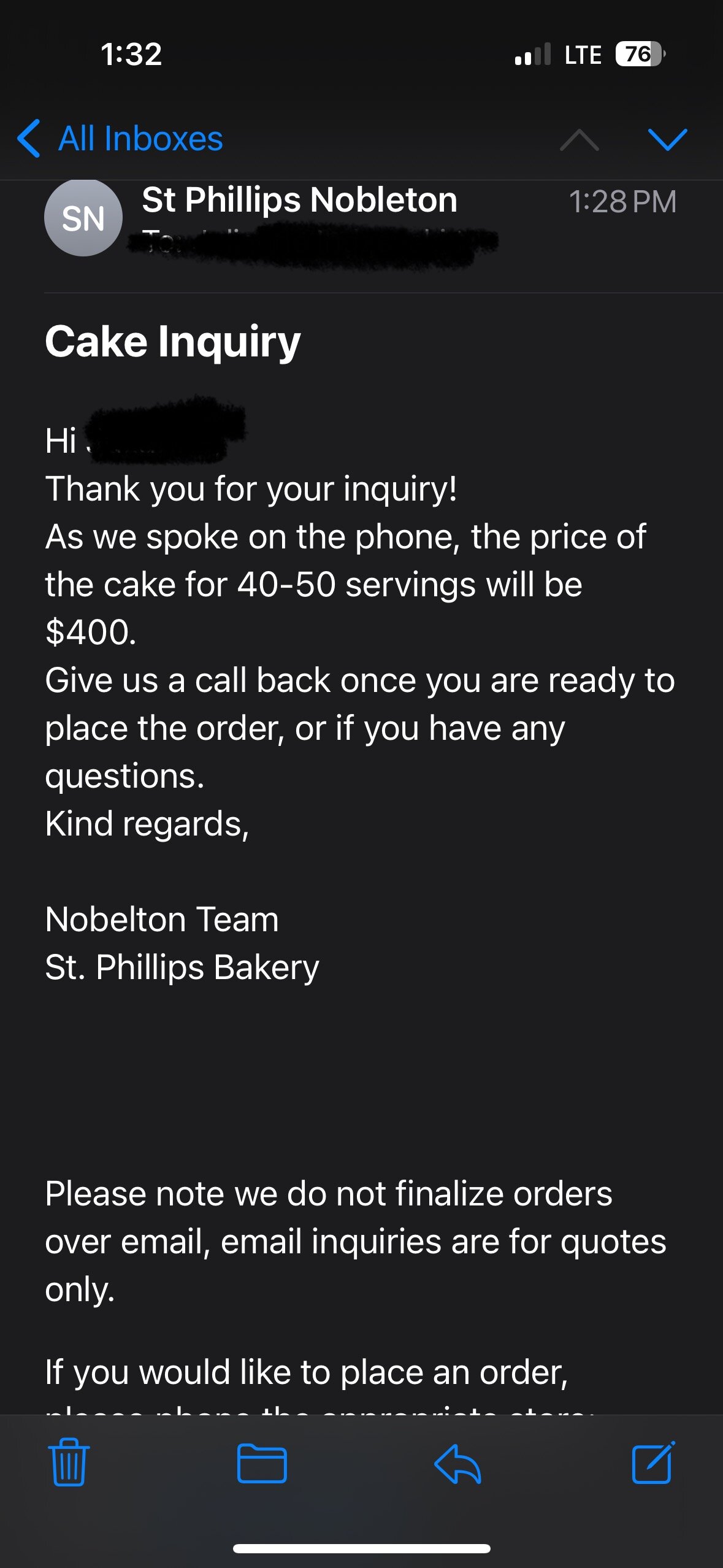Delete this email with trash icon
This screenshot has width=723, height=1568.
click(x=68, y=1463)
